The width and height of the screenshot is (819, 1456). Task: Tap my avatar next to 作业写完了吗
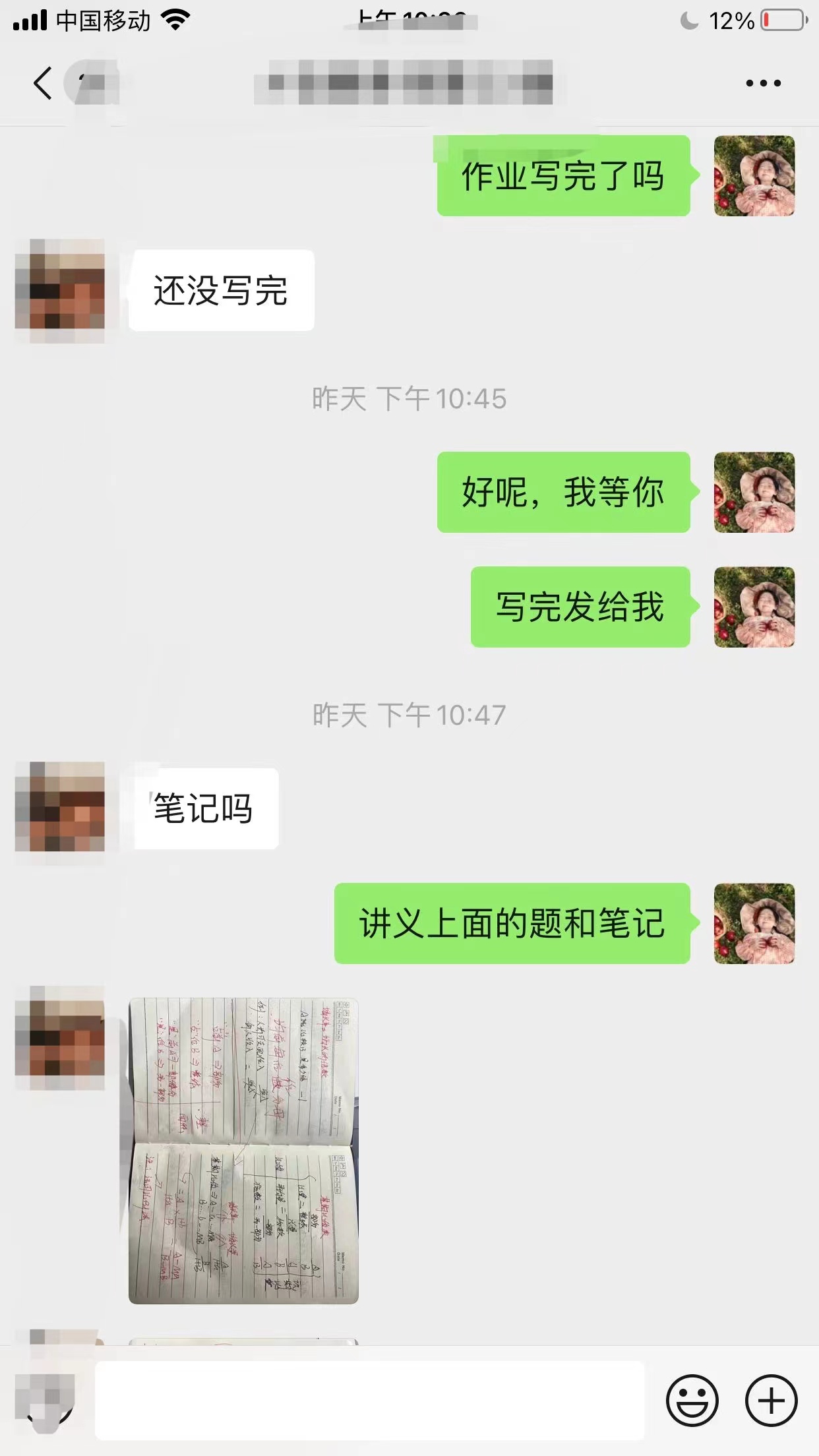point(754,176)
